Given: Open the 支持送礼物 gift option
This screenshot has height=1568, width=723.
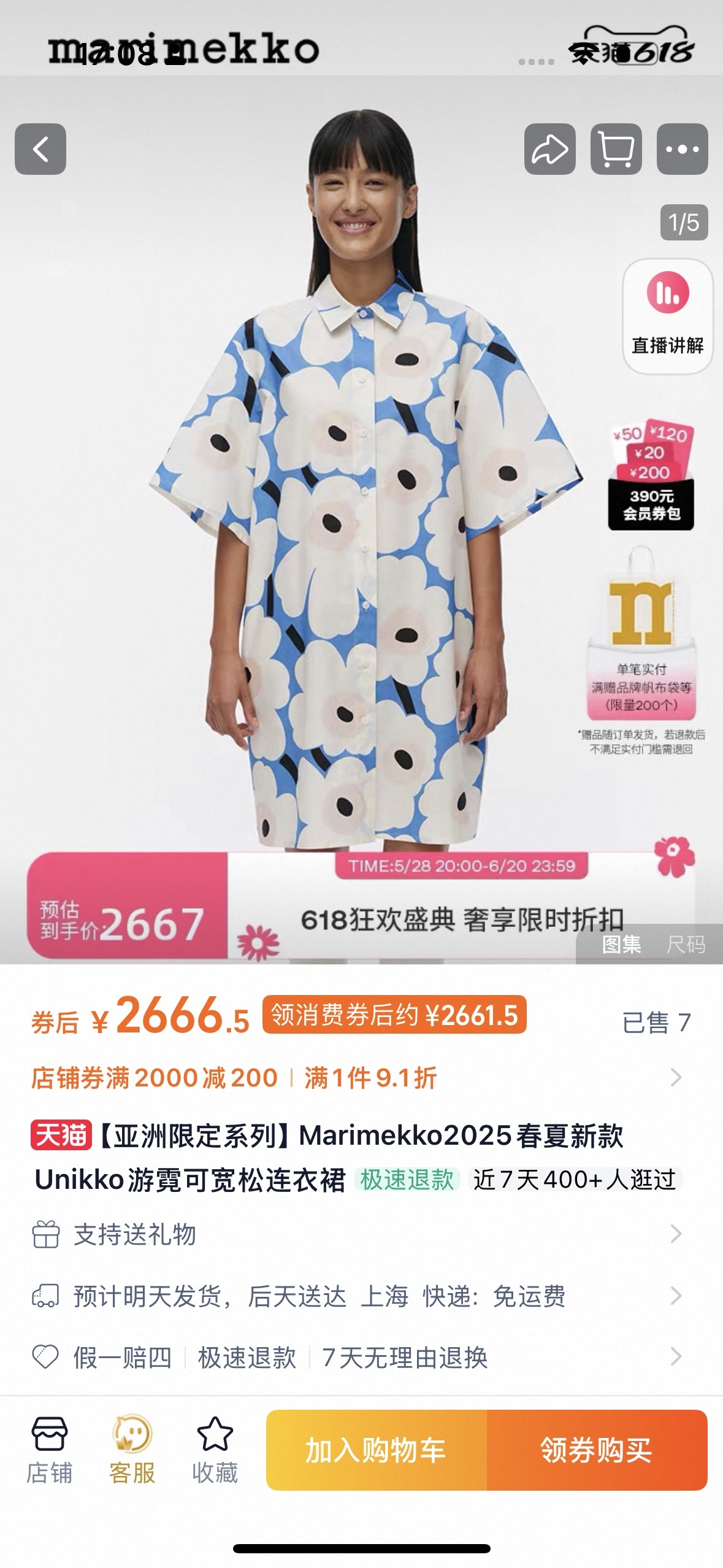Looking at the screenshot, I should point(356,1234).
